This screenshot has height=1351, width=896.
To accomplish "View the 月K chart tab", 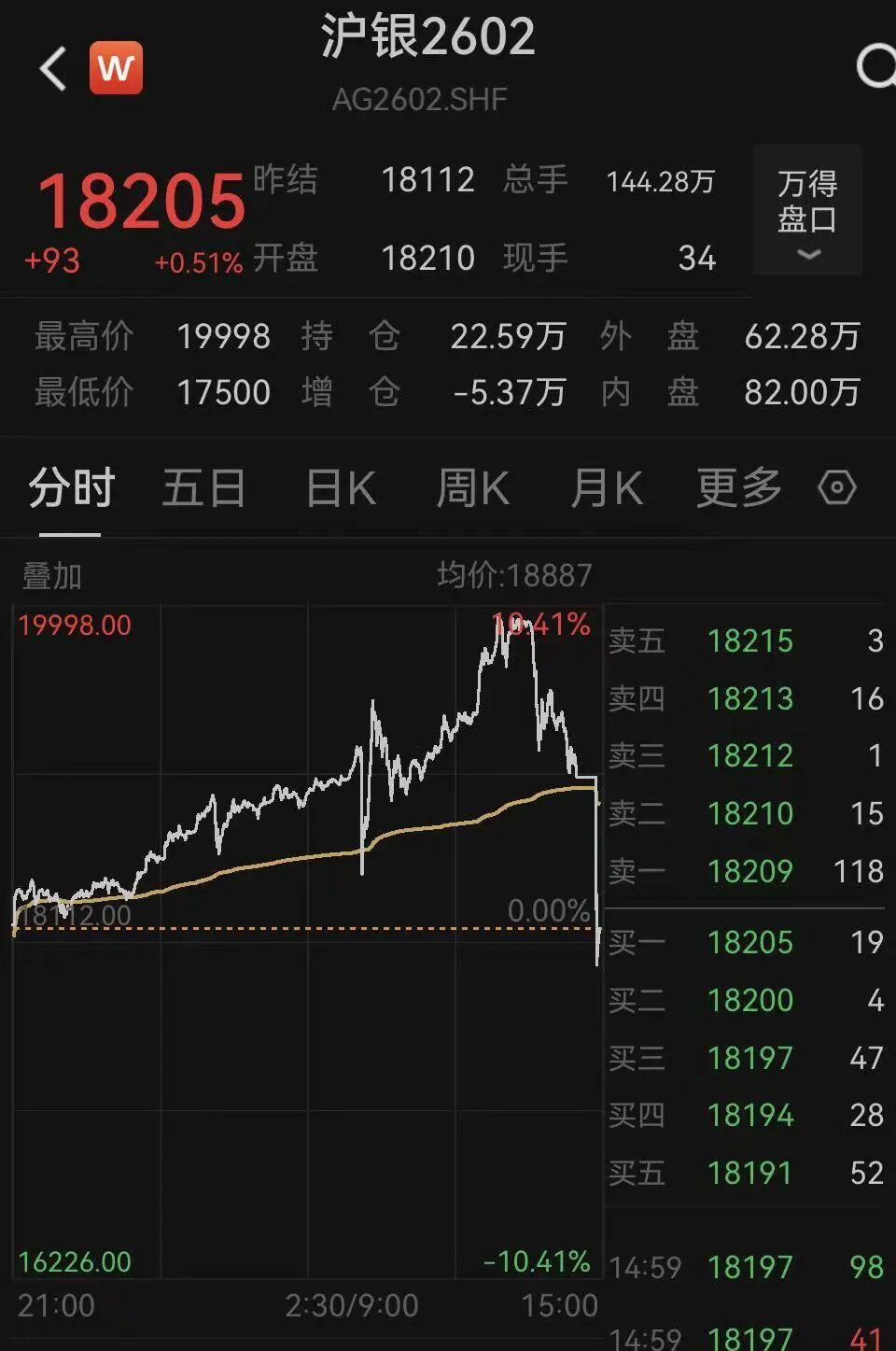I will 607,488.
